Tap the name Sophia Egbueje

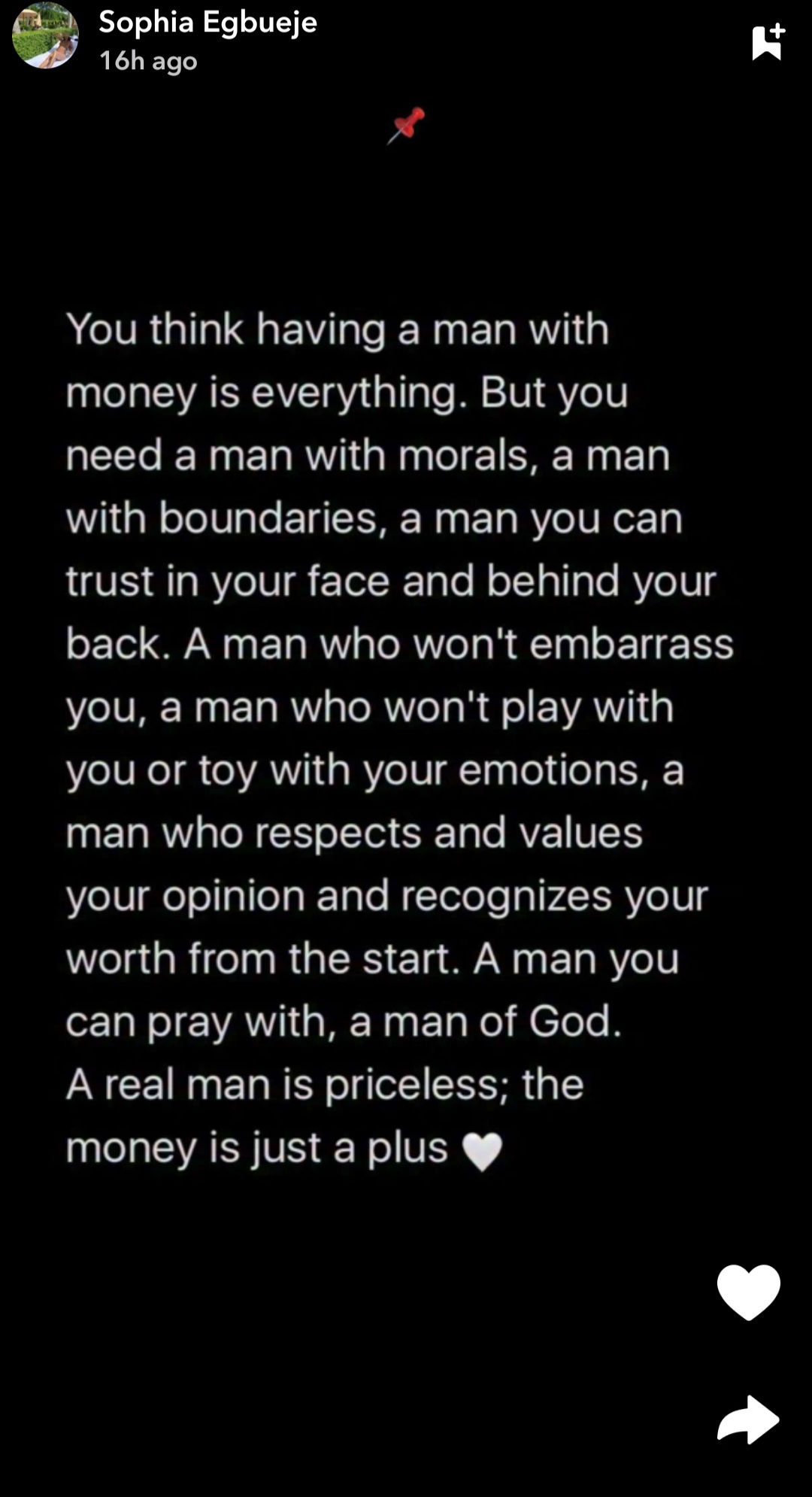(x=208, y=23)
